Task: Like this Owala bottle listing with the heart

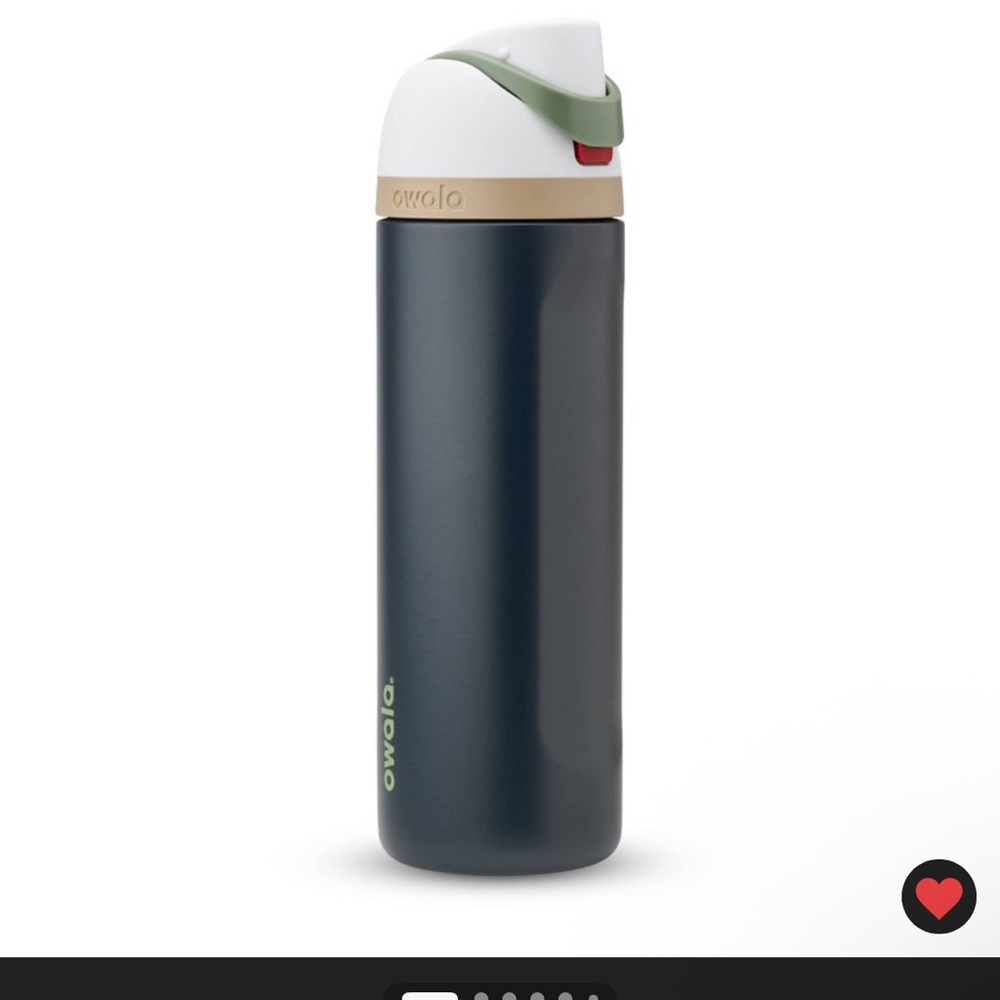Action: (x=938, y=896)
